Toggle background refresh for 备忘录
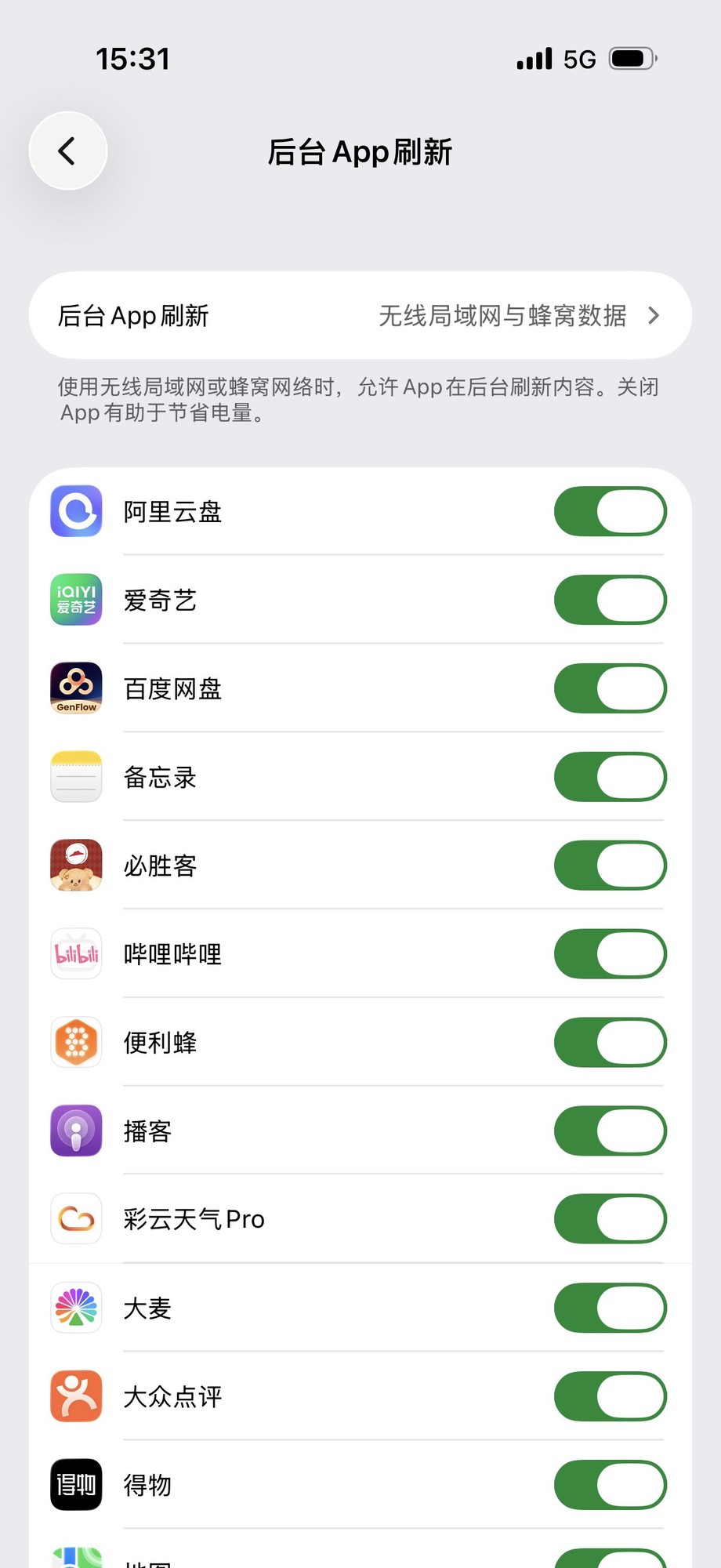 (610, 777)
